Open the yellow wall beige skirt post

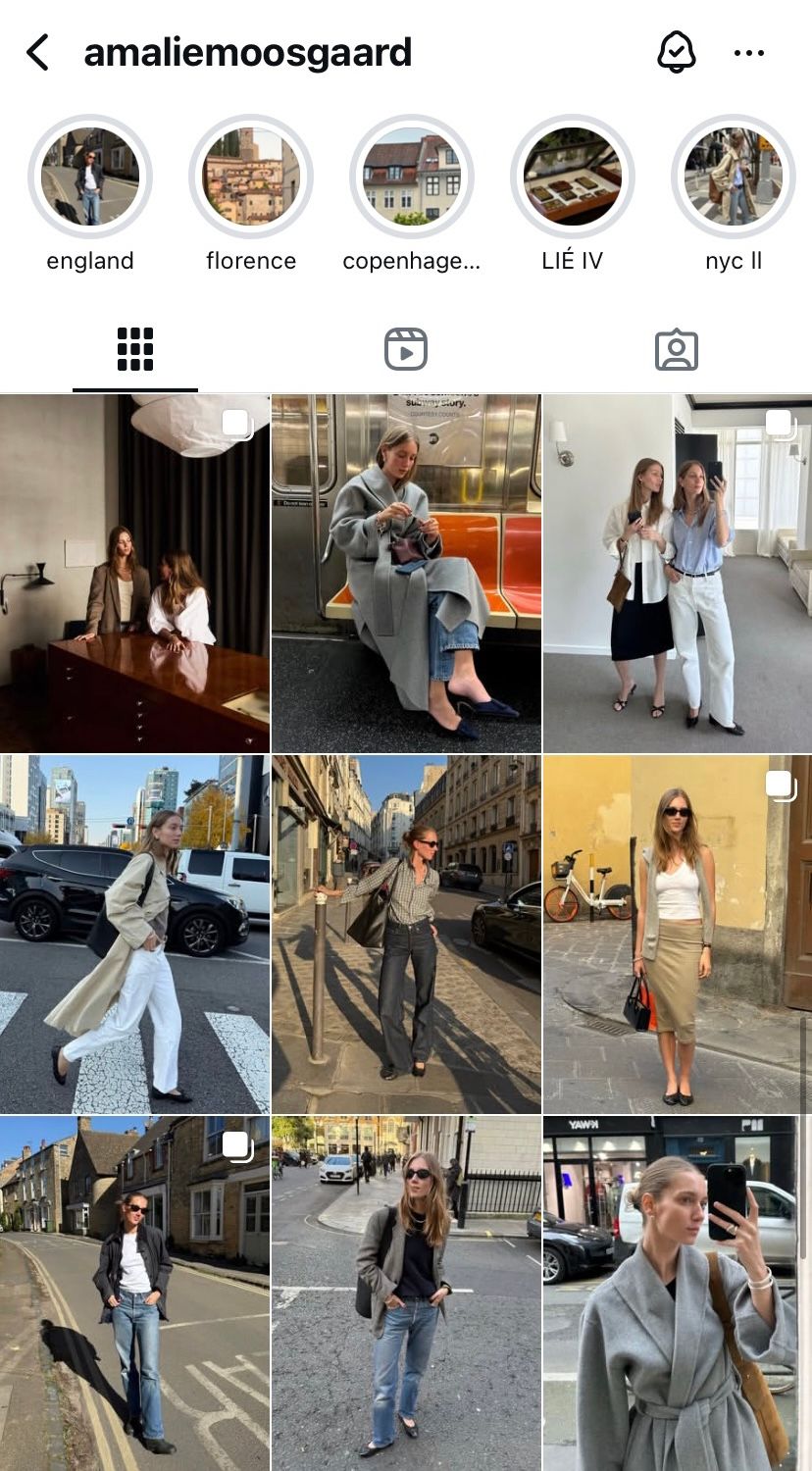click(677, 934)
